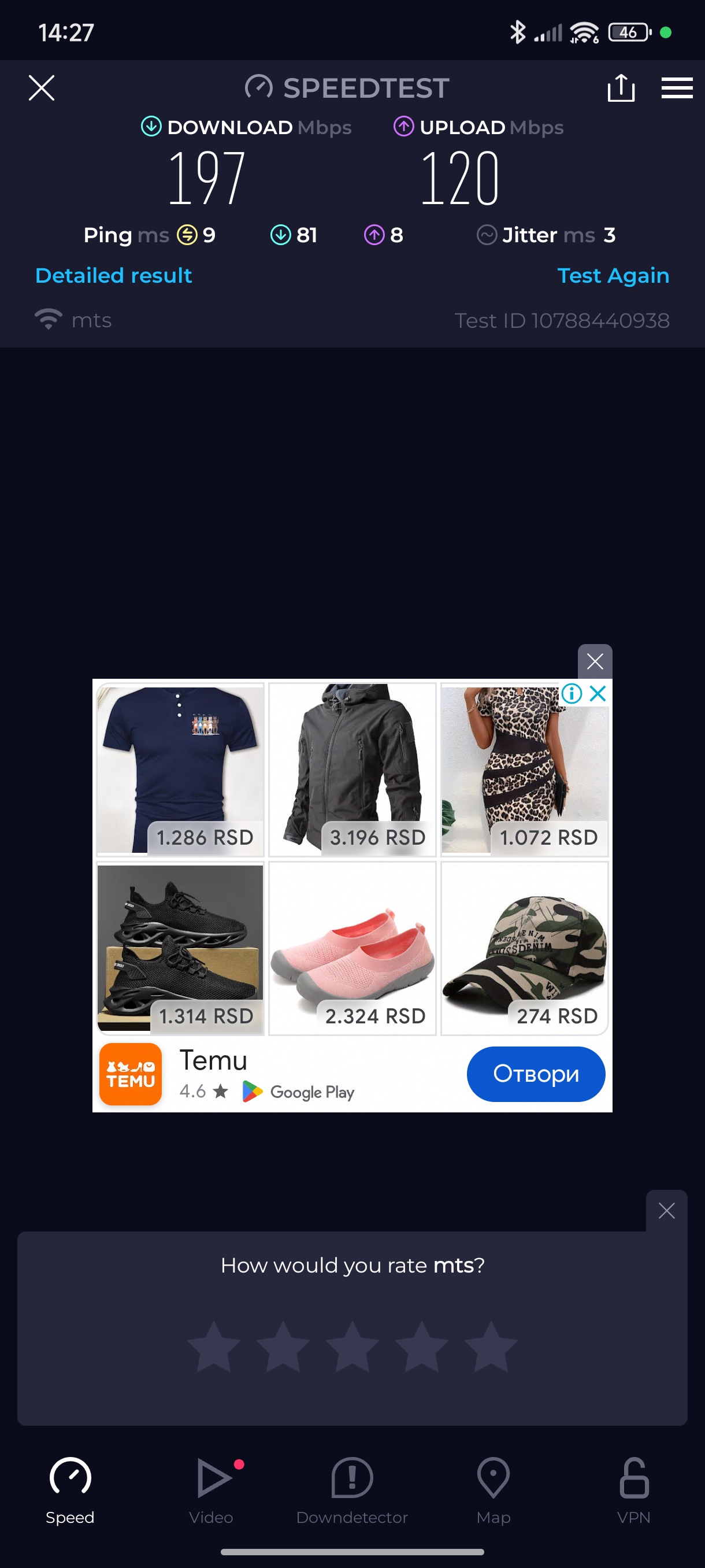Switch to the Video tab
705x1568 pixels.
click(x=211, y=1489)
